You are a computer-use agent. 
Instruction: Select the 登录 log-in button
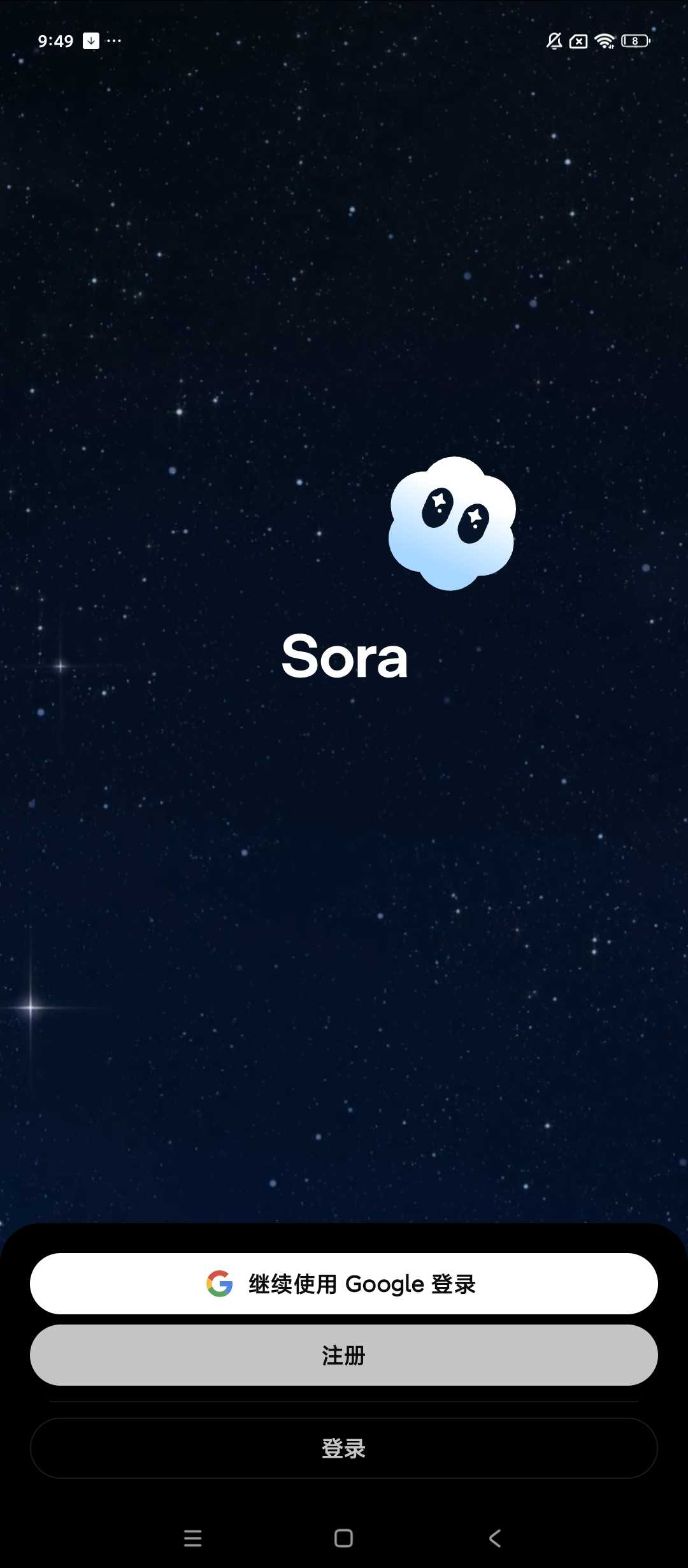343,1448
